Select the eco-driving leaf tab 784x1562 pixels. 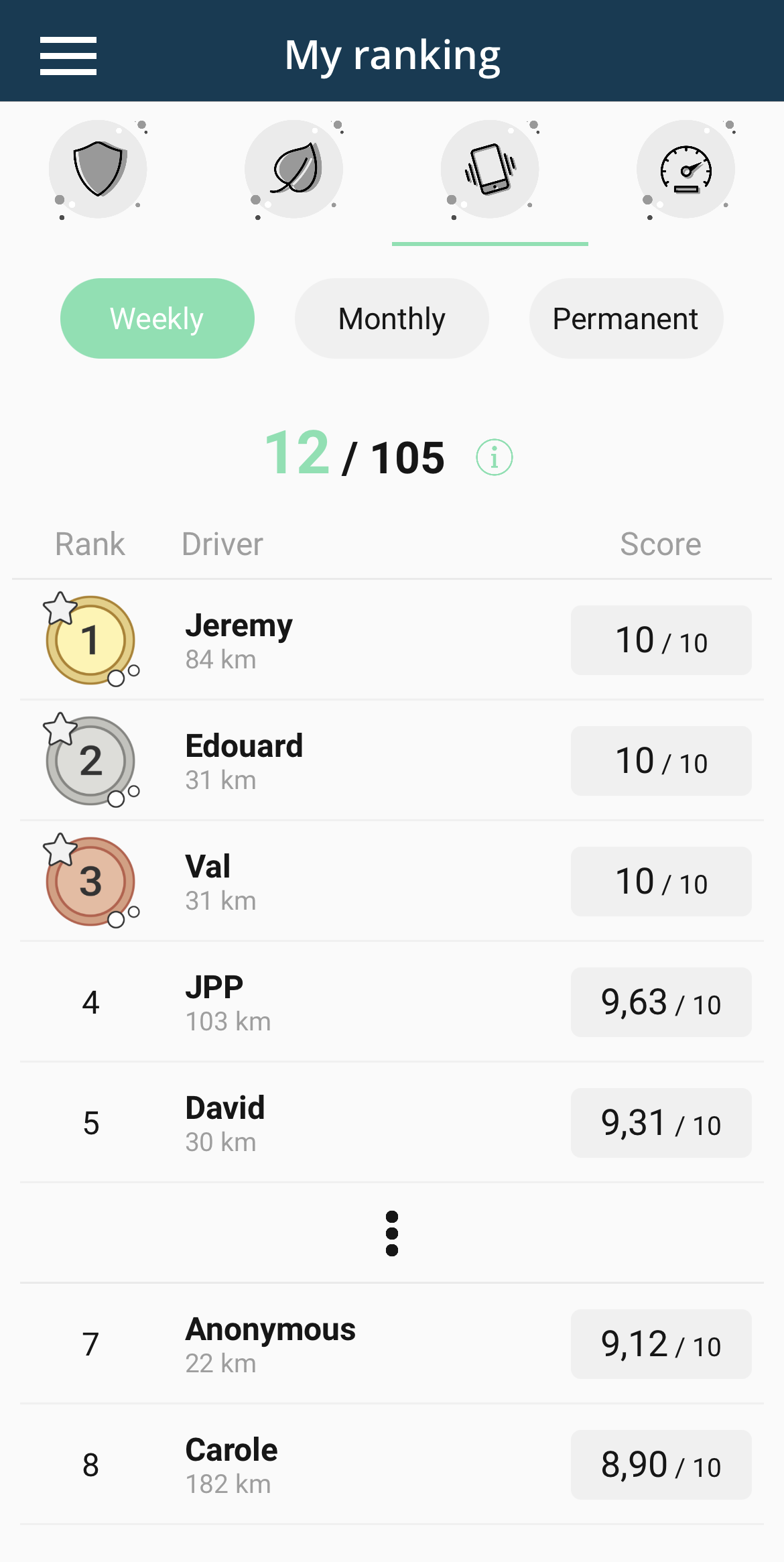(x=294, y=169)
